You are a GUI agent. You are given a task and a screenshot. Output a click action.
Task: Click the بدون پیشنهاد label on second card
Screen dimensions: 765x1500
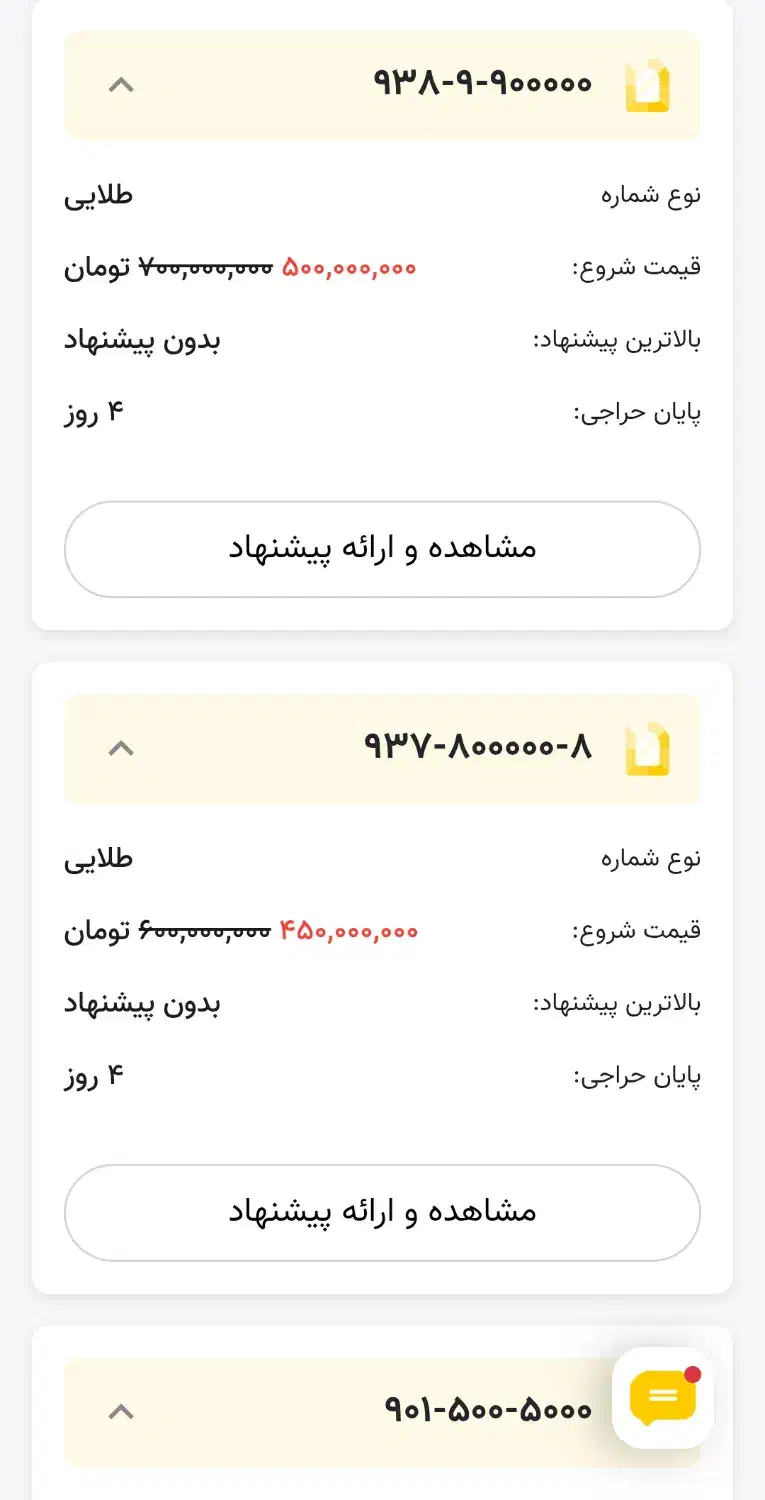coord(142,1003)
